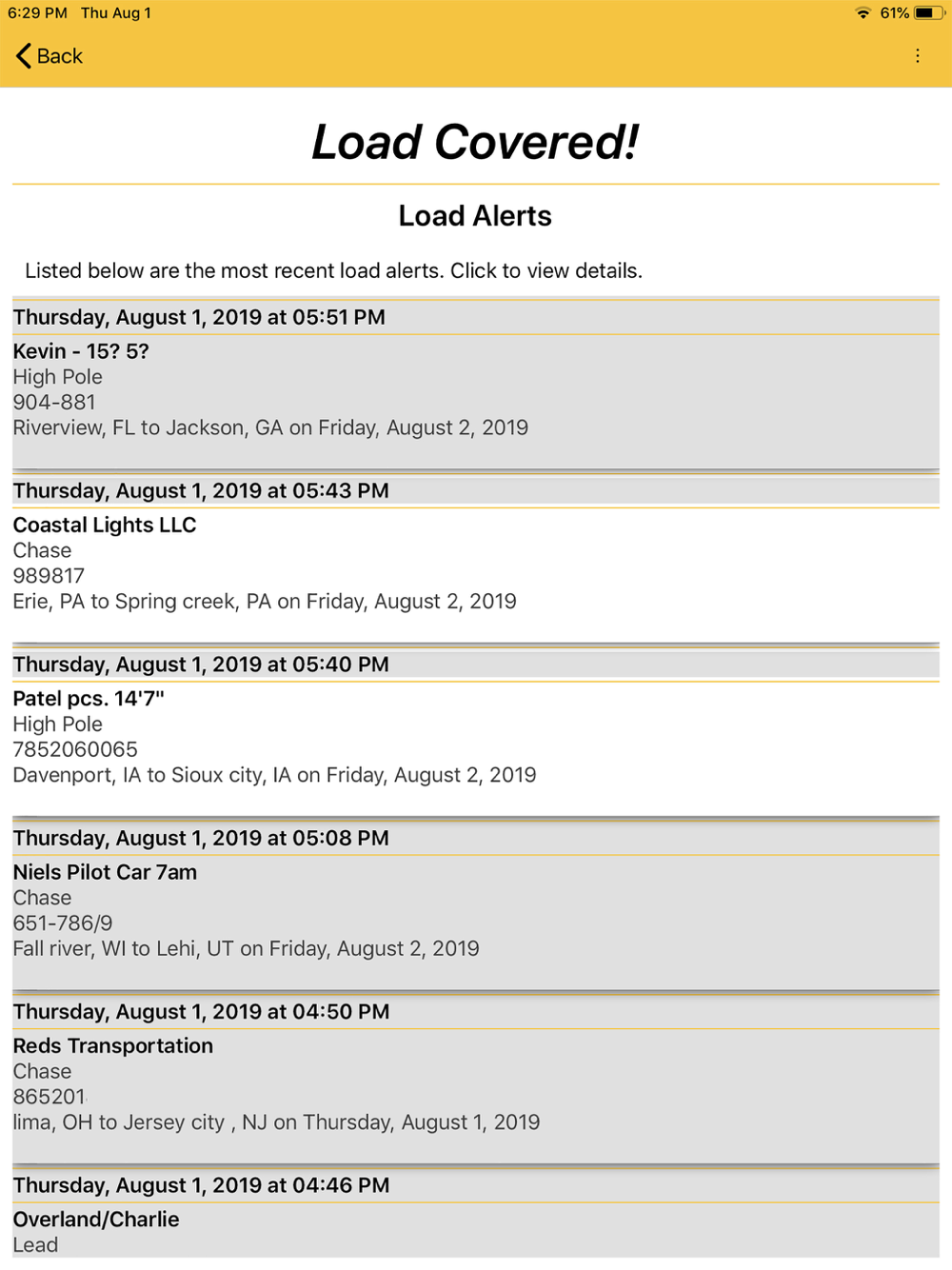
Task: Open the Patel pcs. 14'7" alert
Action: coord(476,731)
